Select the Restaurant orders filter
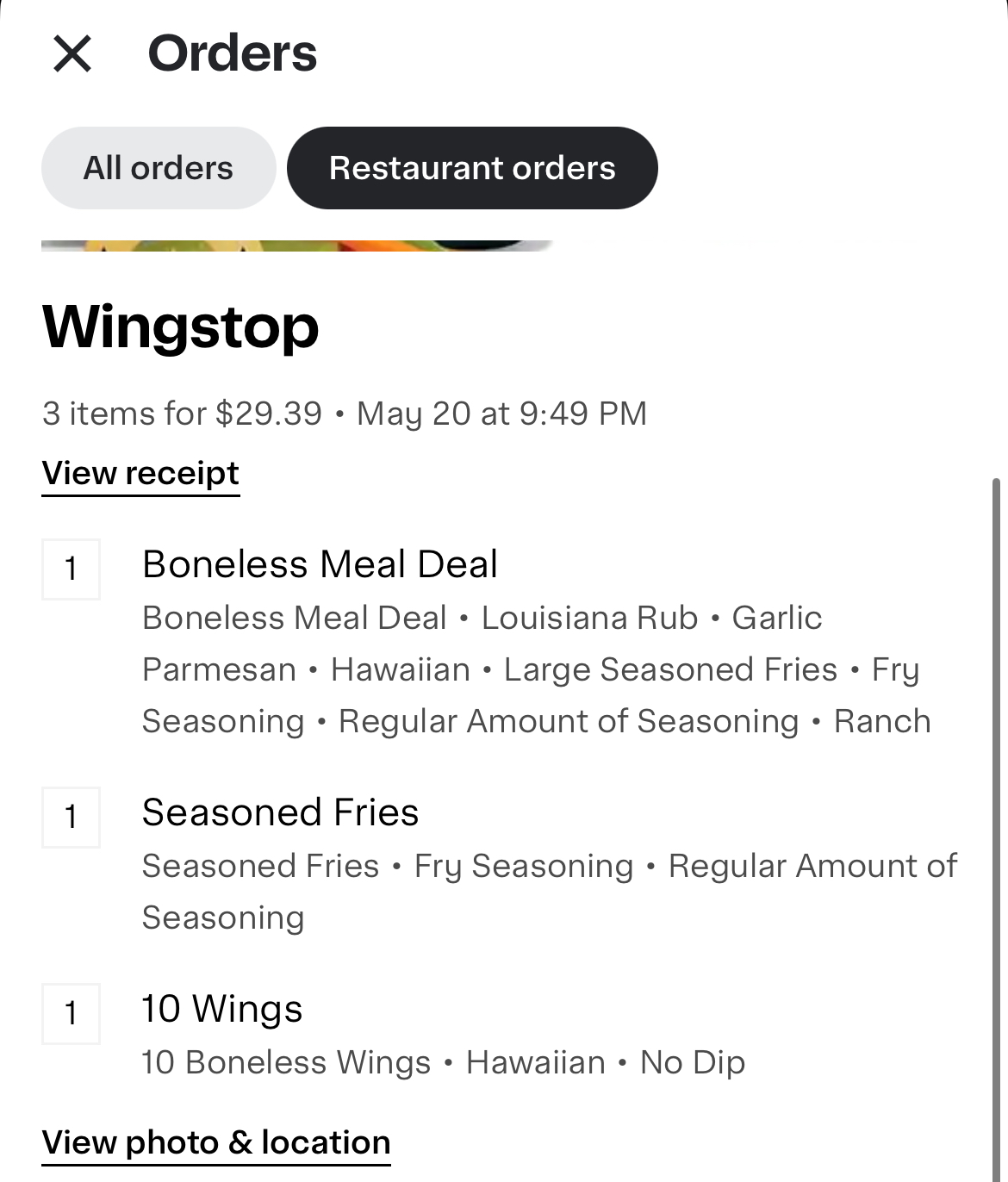This screenshot has width=1008, height=1182. click(x=472, y=168)
